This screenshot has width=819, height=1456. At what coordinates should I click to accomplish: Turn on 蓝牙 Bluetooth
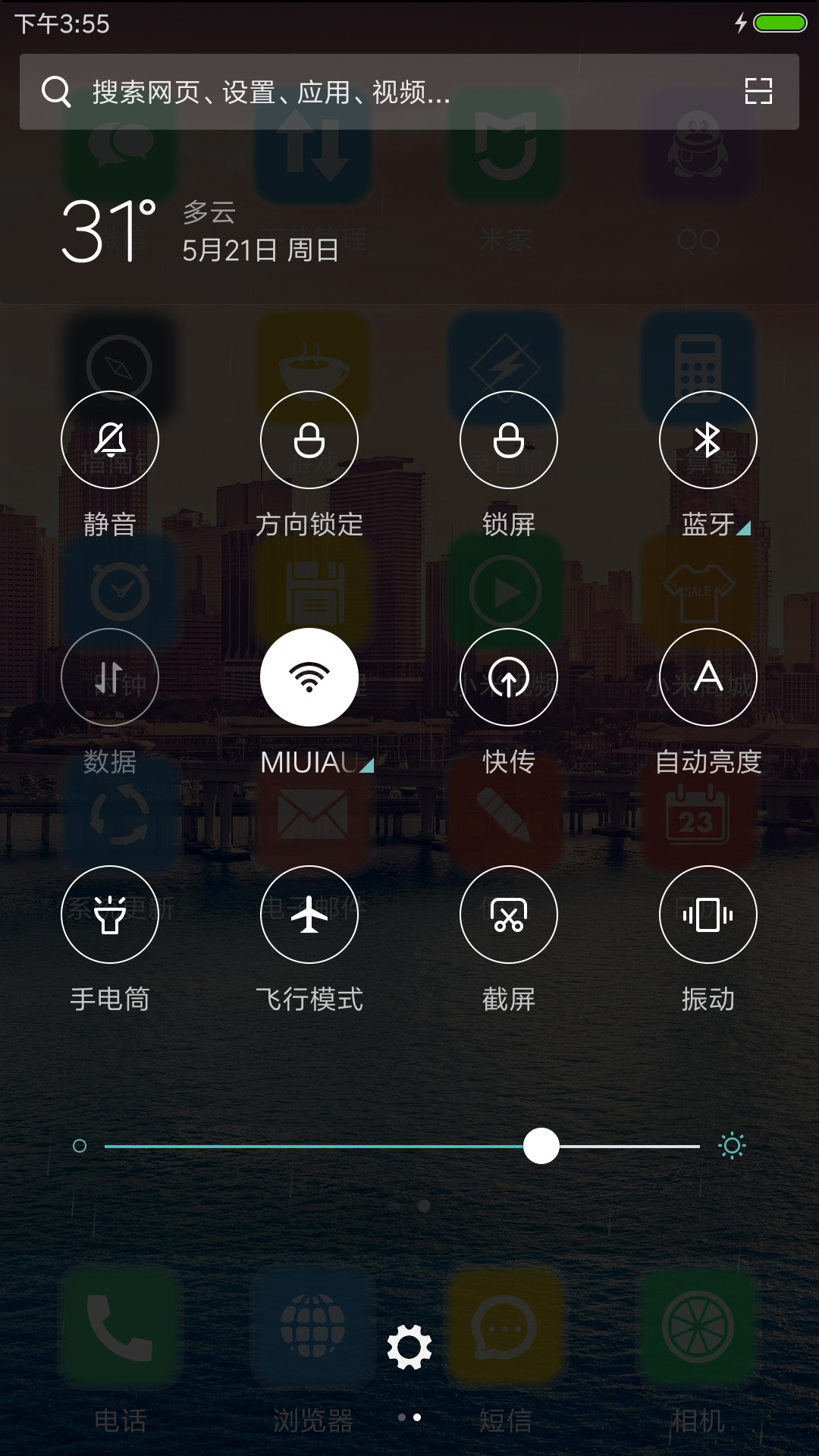coord(708,440)
